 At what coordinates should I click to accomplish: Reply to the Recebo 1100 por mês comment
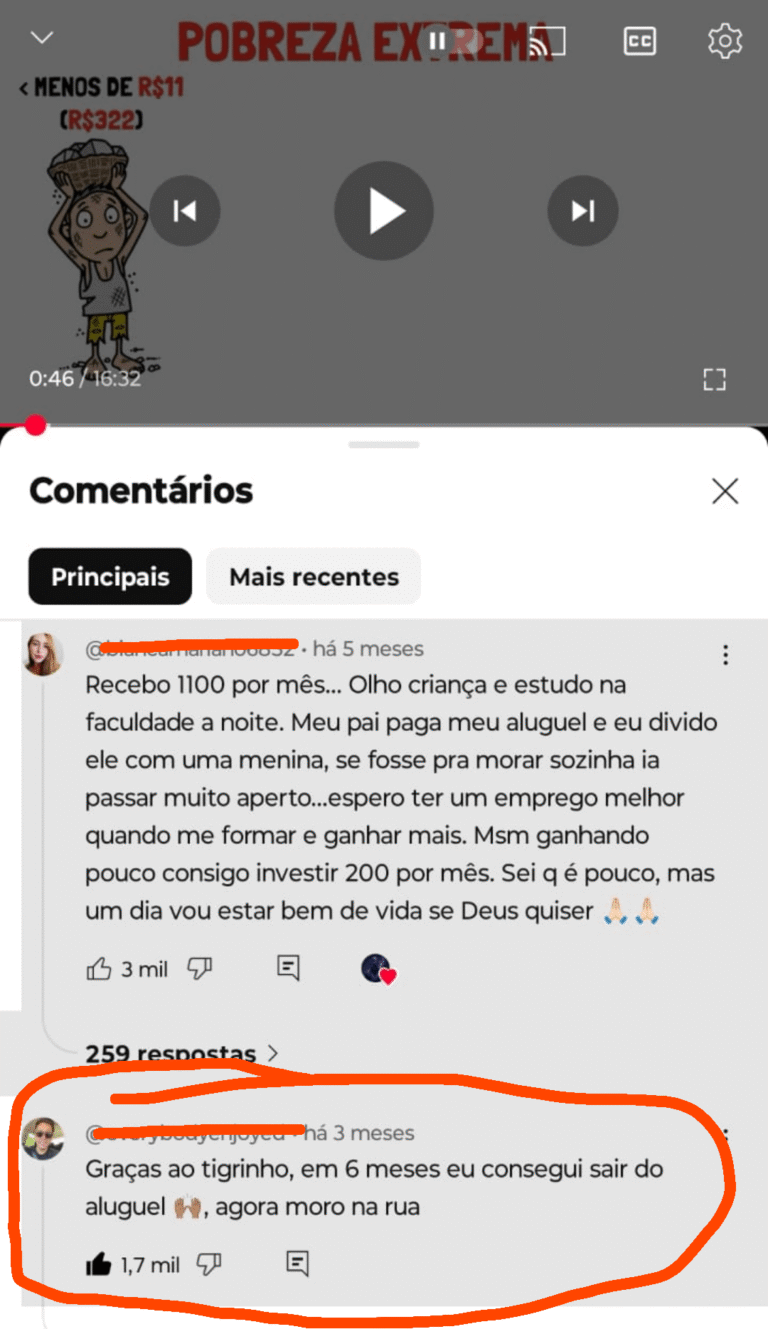[x=288, y=968]
